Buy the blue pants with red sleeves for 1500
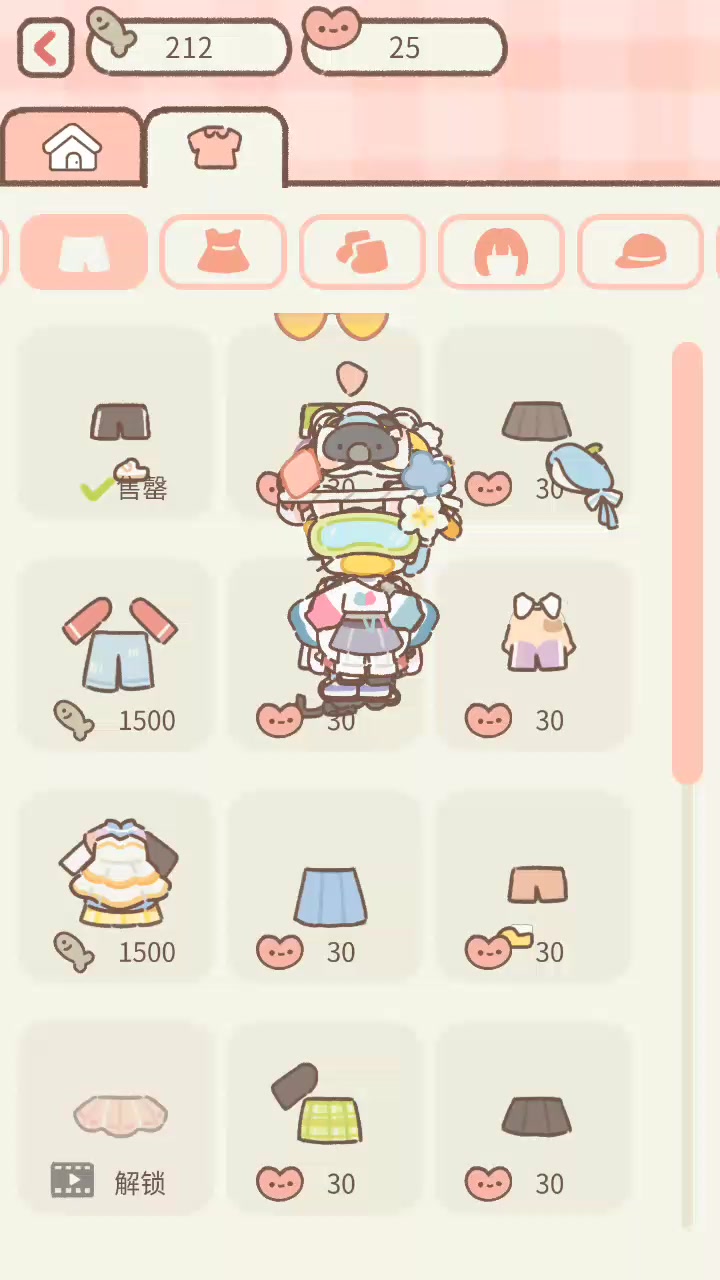Viewport: 720px width, 1280px height. (x=116, y=655)
